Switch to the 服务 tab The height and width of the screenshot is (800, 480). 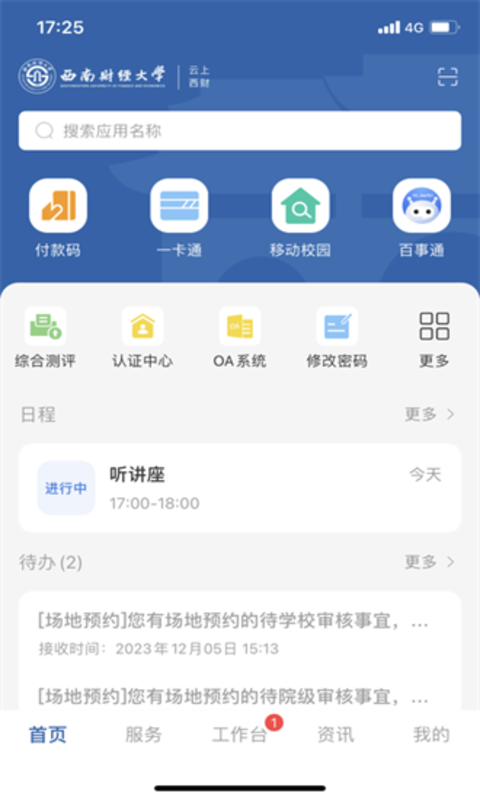pos(143,735)
